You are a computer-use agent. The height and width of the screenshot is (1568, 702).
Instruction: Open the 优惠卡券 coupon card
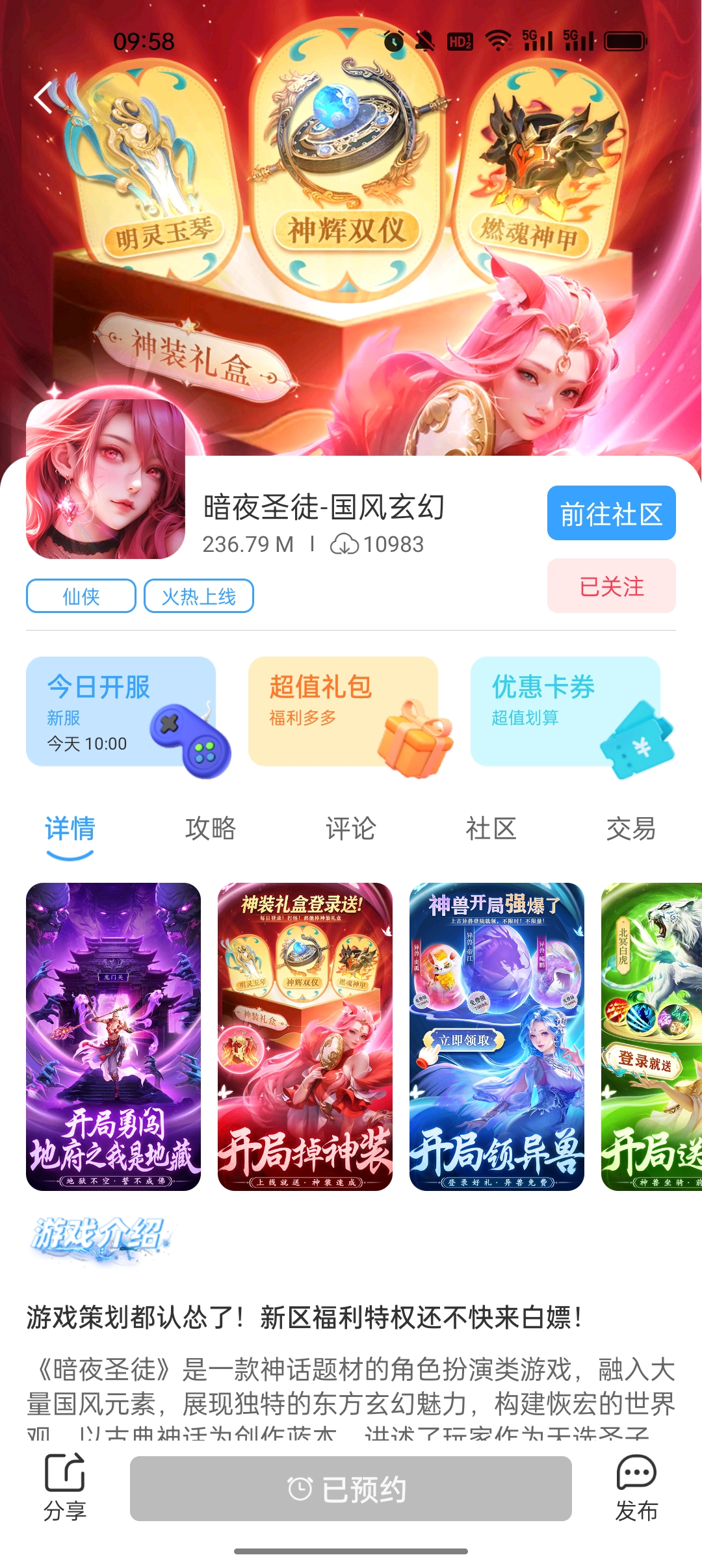tap(565, 712)
